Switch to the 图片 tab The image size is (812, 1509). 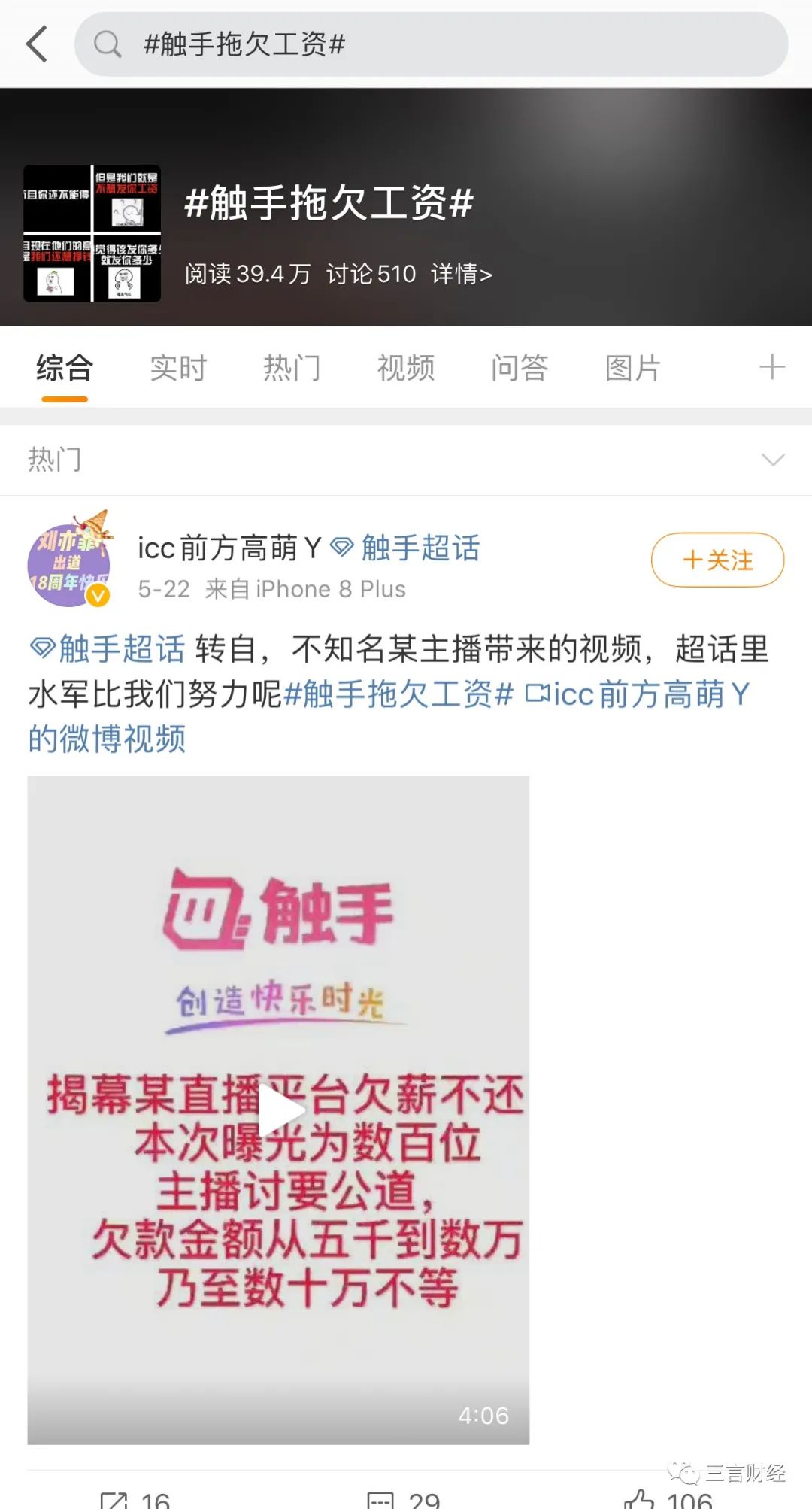coord(633,368)
